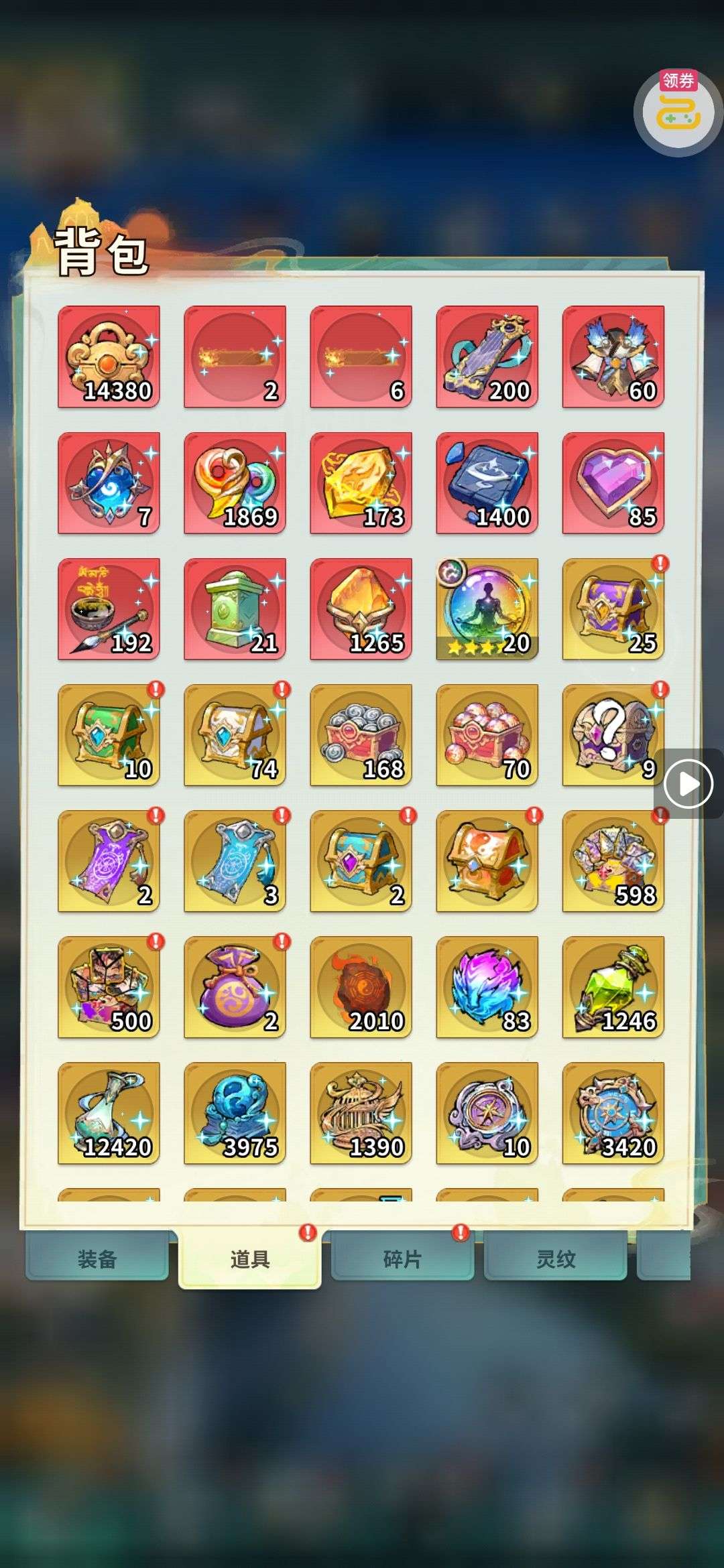Screen dimensions: 724x1568
Task: Open the three-star meditation orb with 20
Action: click(x=487, y=608)
